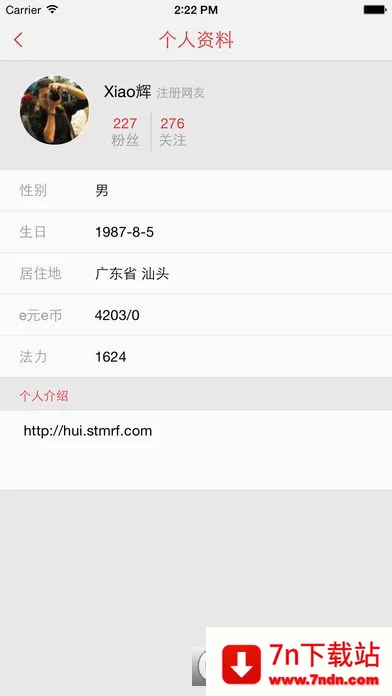Open Xiao辉's profile avatar
This screenshot has height=696, width=392.
point(54,110)
